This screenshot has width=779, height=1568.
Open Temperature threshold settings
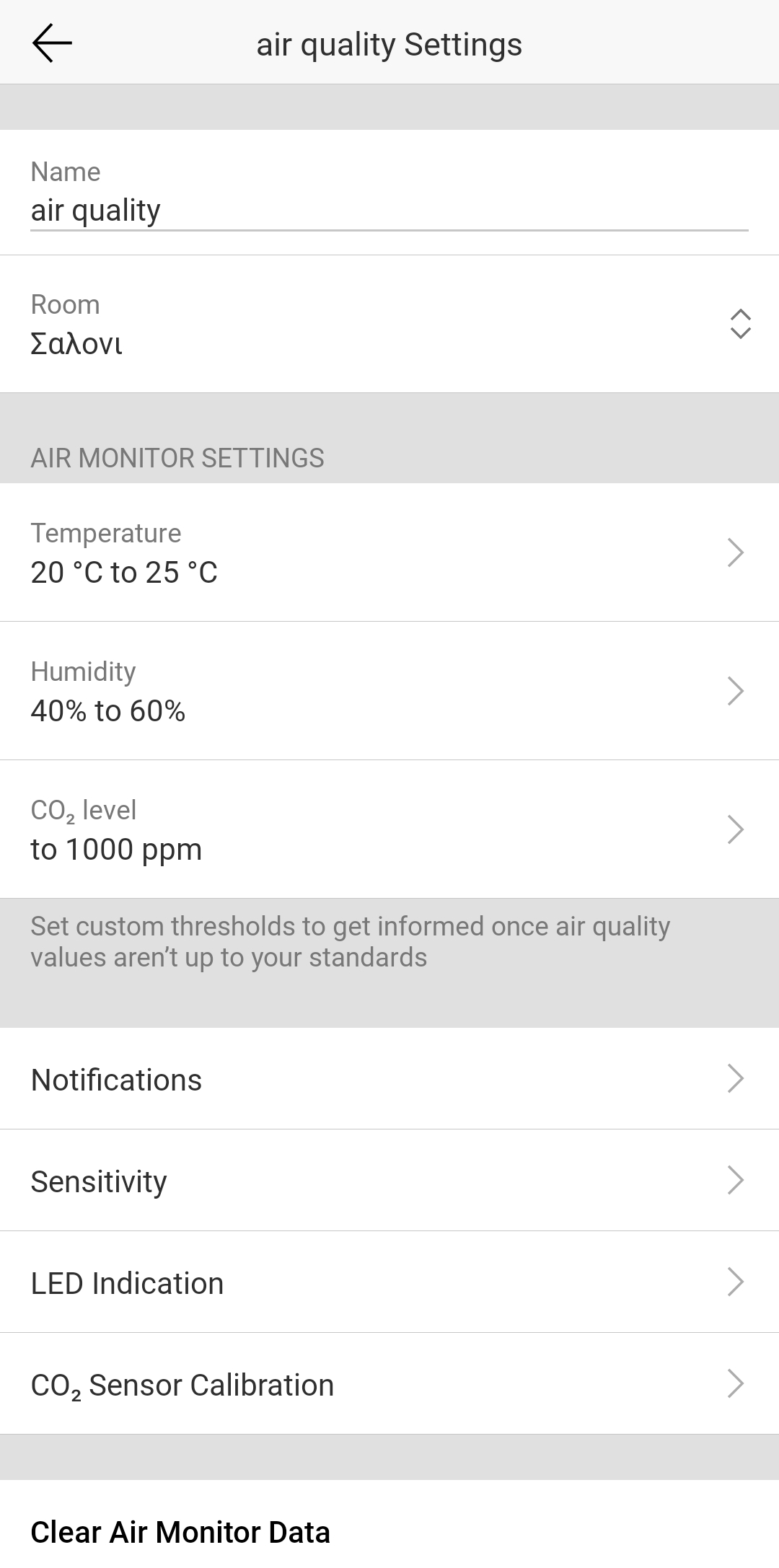[388, 552]
